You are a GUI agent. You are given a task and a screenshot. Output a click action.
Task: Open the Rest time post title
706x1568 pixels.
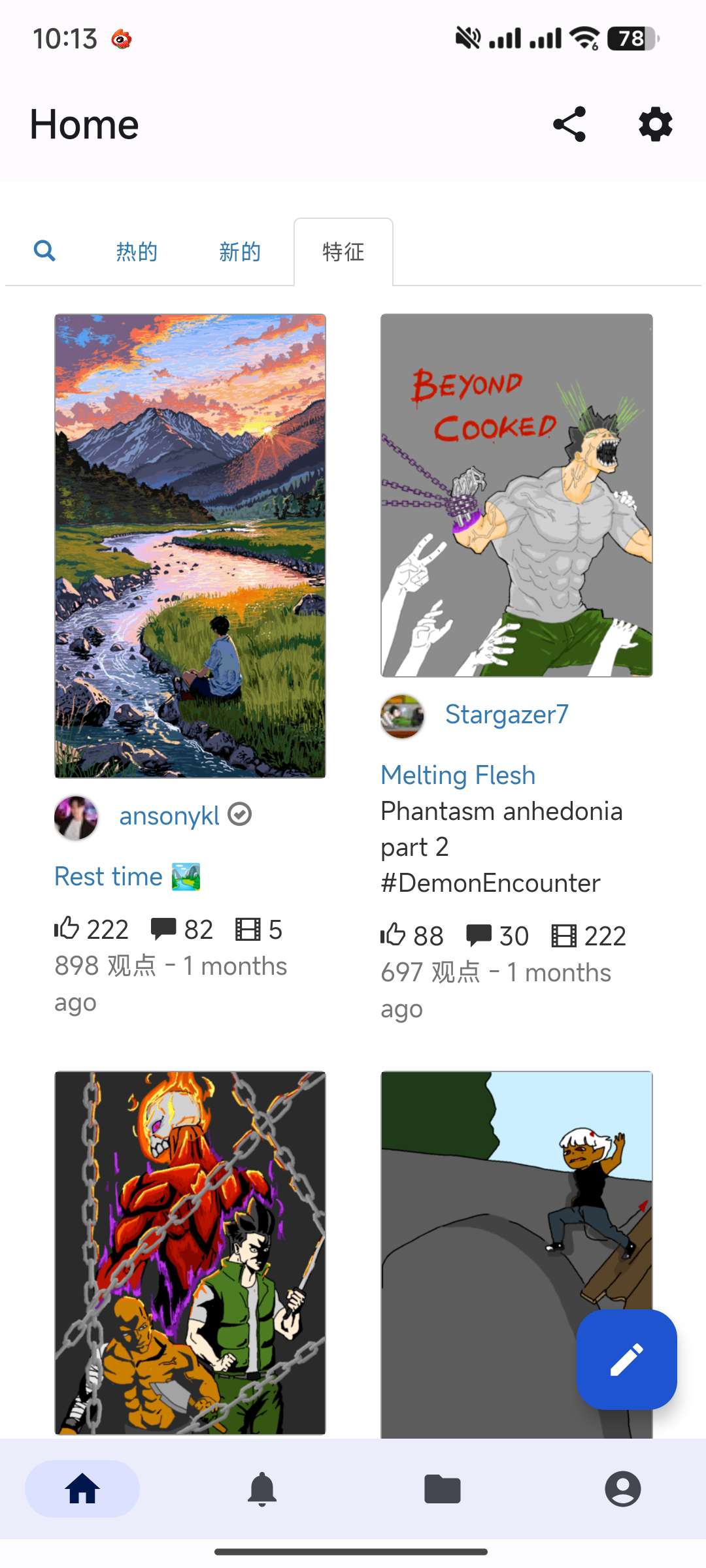tap(109, 876)
